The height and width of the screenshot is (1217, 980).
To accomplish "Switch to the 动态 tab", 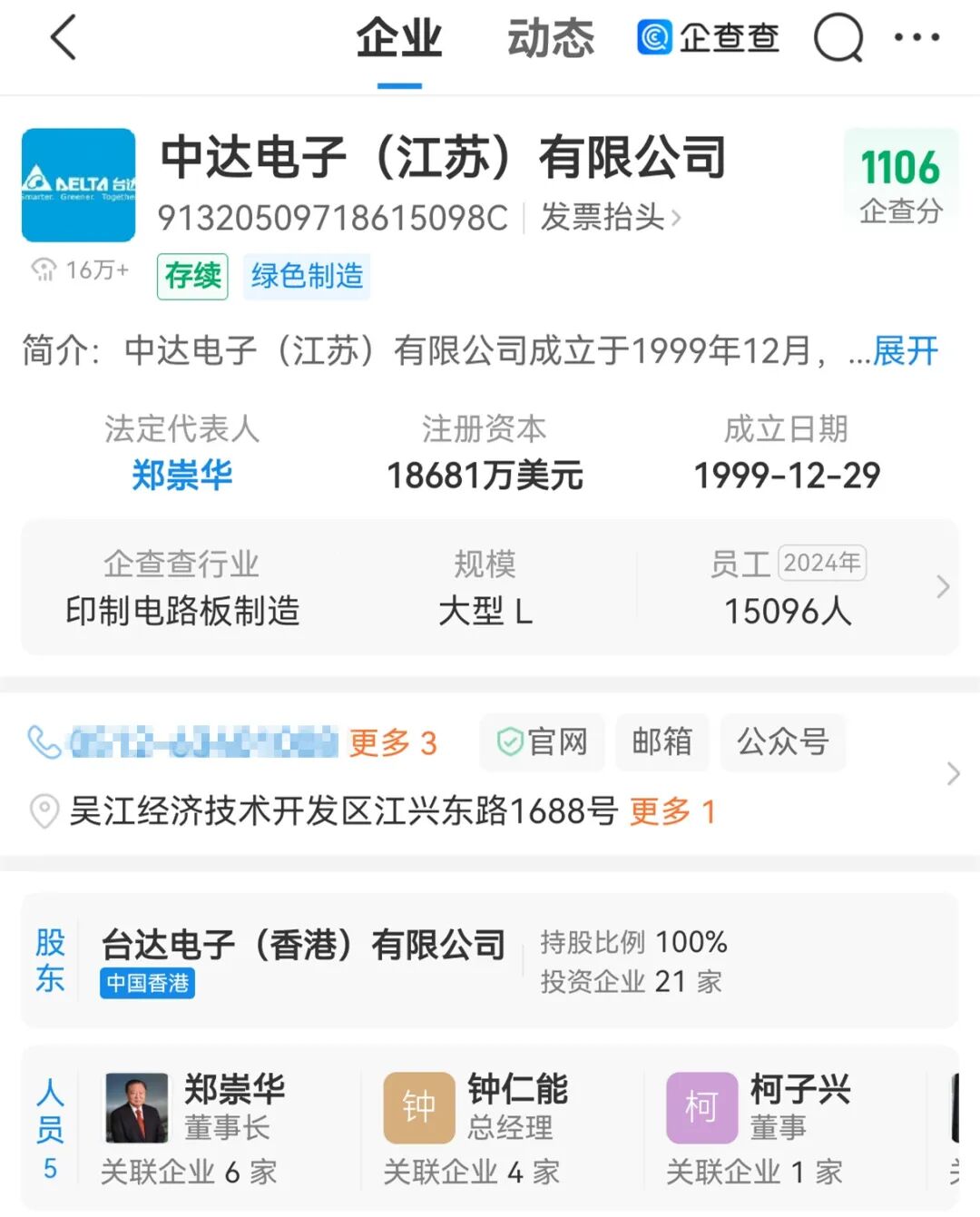I will pos(550,39).
